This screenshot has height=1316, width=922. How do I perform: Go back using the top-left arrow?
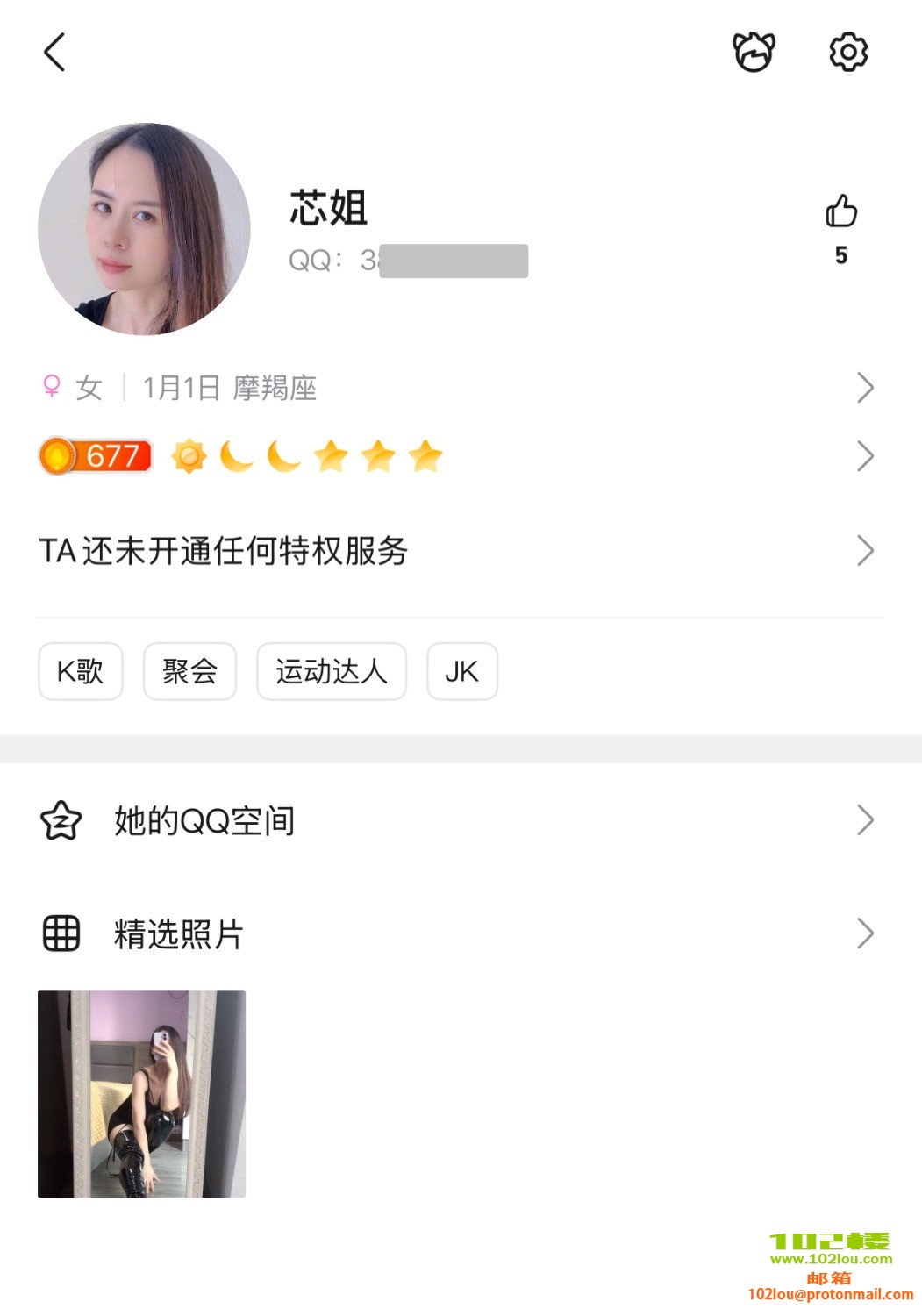(x=55, y=53)
